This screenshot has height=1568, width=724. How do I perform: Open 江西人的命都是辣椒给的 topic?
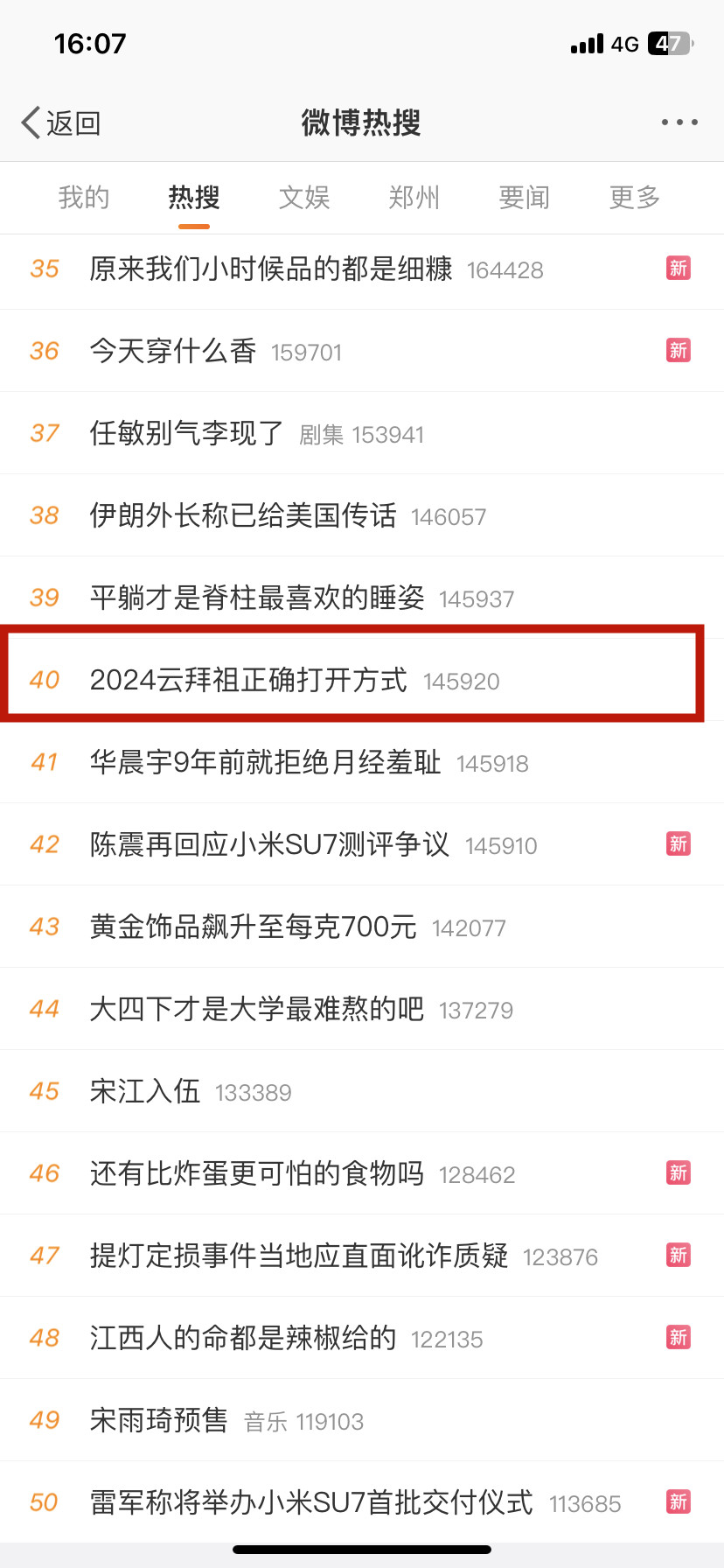pyautogui.click(x=362, y=1339)
